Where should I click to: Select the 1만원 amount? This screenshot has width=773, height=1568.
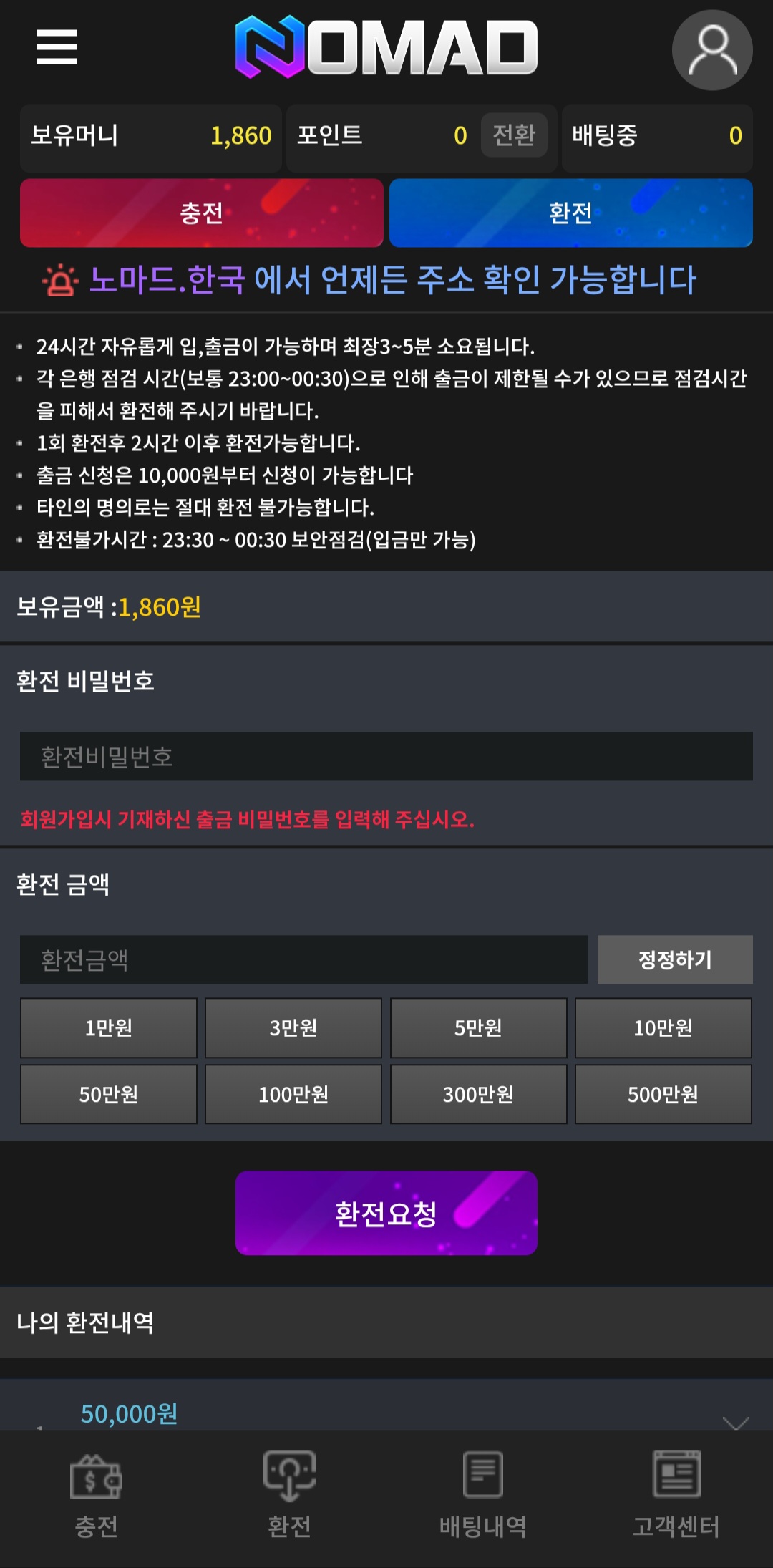tap(109, 1027)
